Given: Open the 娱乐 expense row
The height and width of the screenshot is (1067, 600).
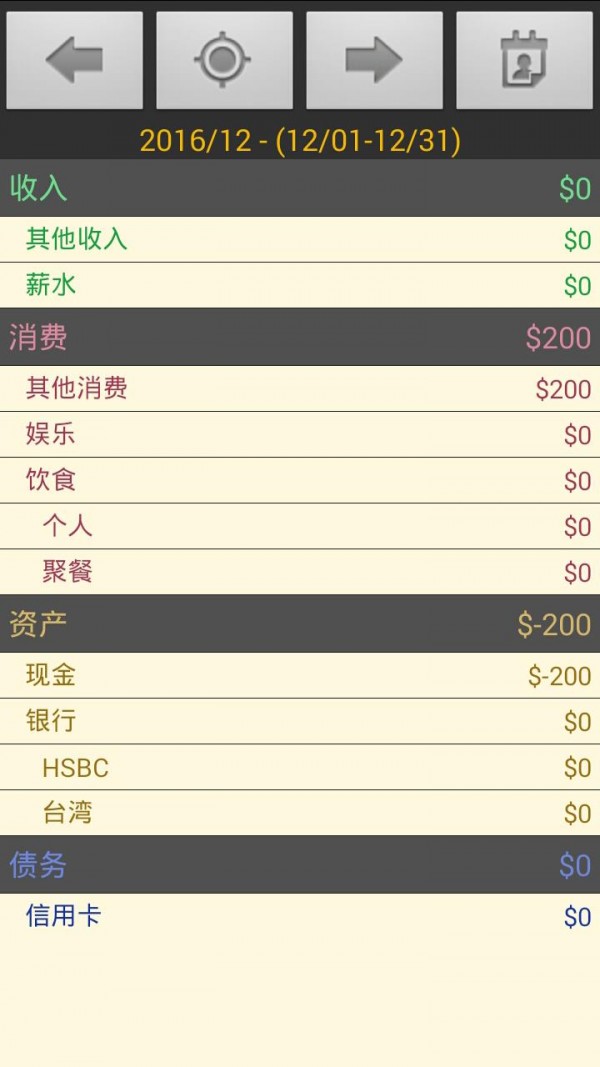Looking at the screenshot, I should point(300,434).
